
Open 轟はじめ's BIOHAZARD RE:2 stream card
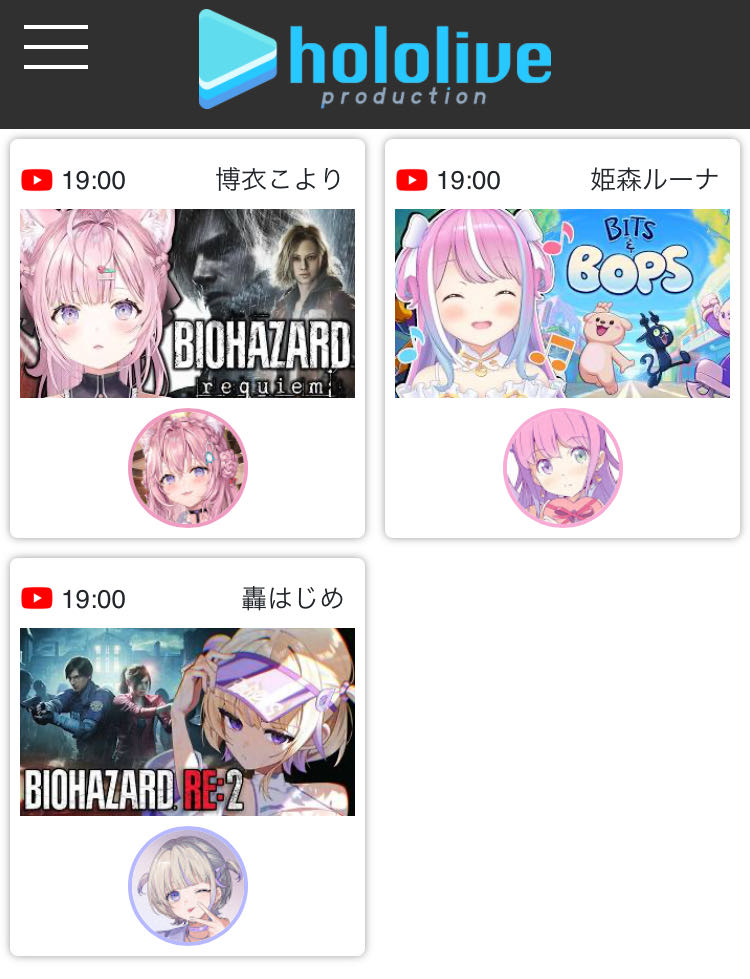point(187,721)
